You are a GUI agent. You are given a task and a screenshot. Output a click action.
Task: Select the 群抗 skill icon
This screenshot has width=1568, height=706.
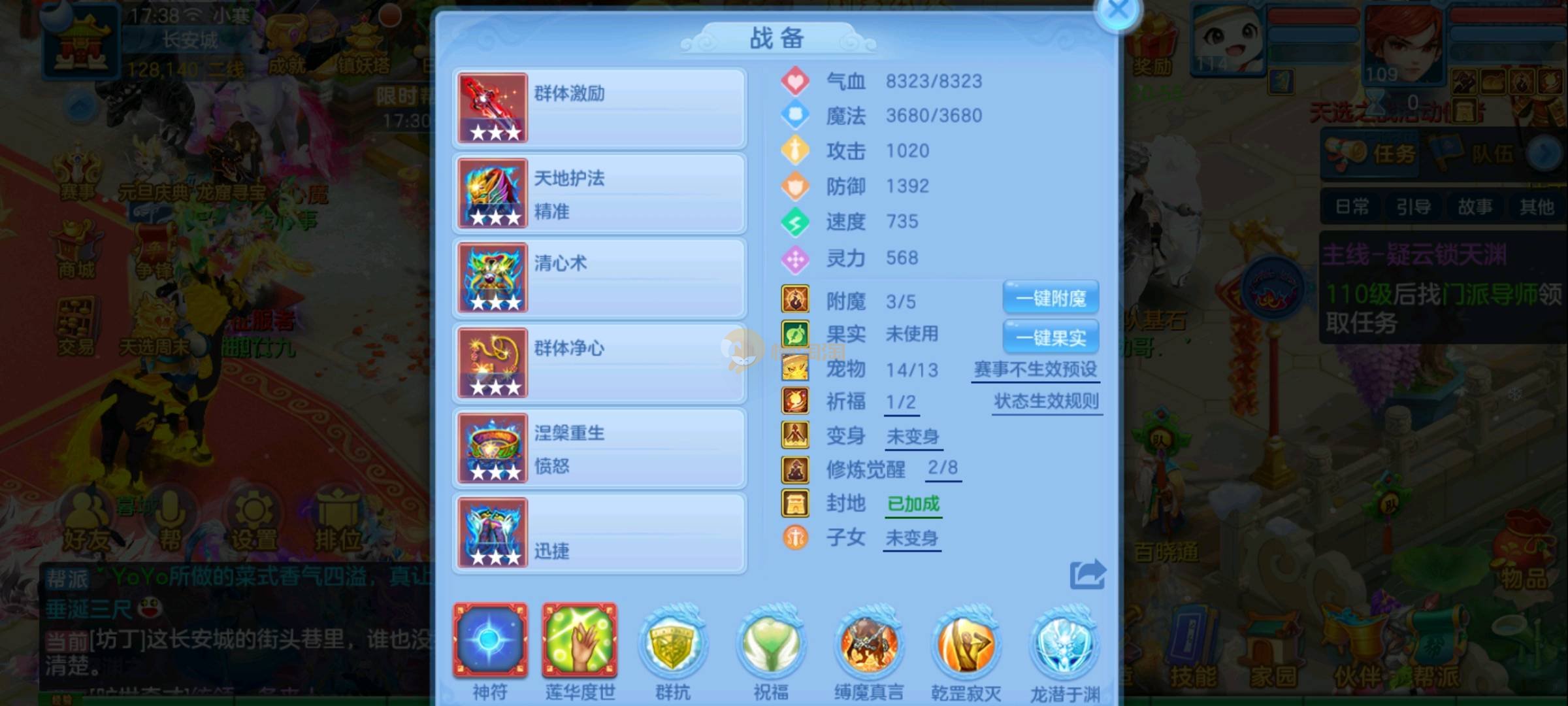coord(673,644)
